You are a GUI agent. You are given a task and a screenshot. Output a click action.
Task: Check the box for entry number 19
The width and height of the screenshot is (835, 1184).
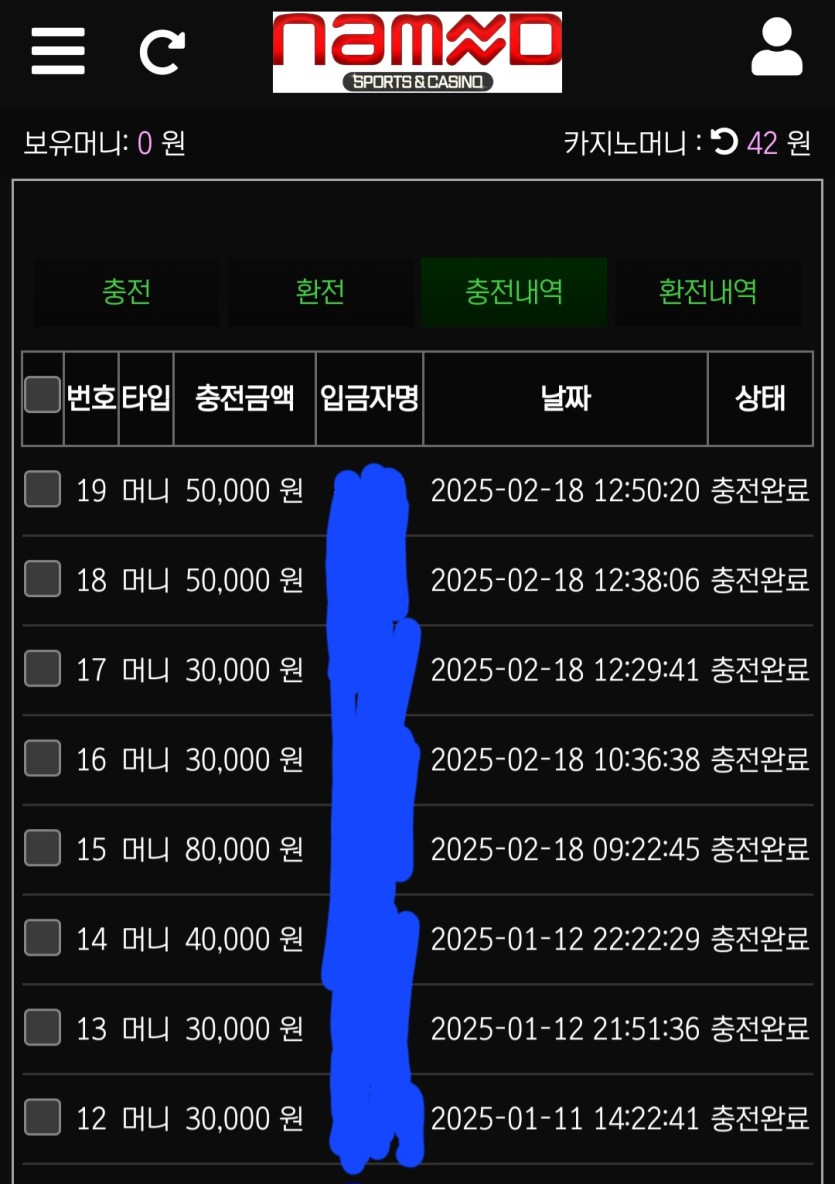[42, 489]
